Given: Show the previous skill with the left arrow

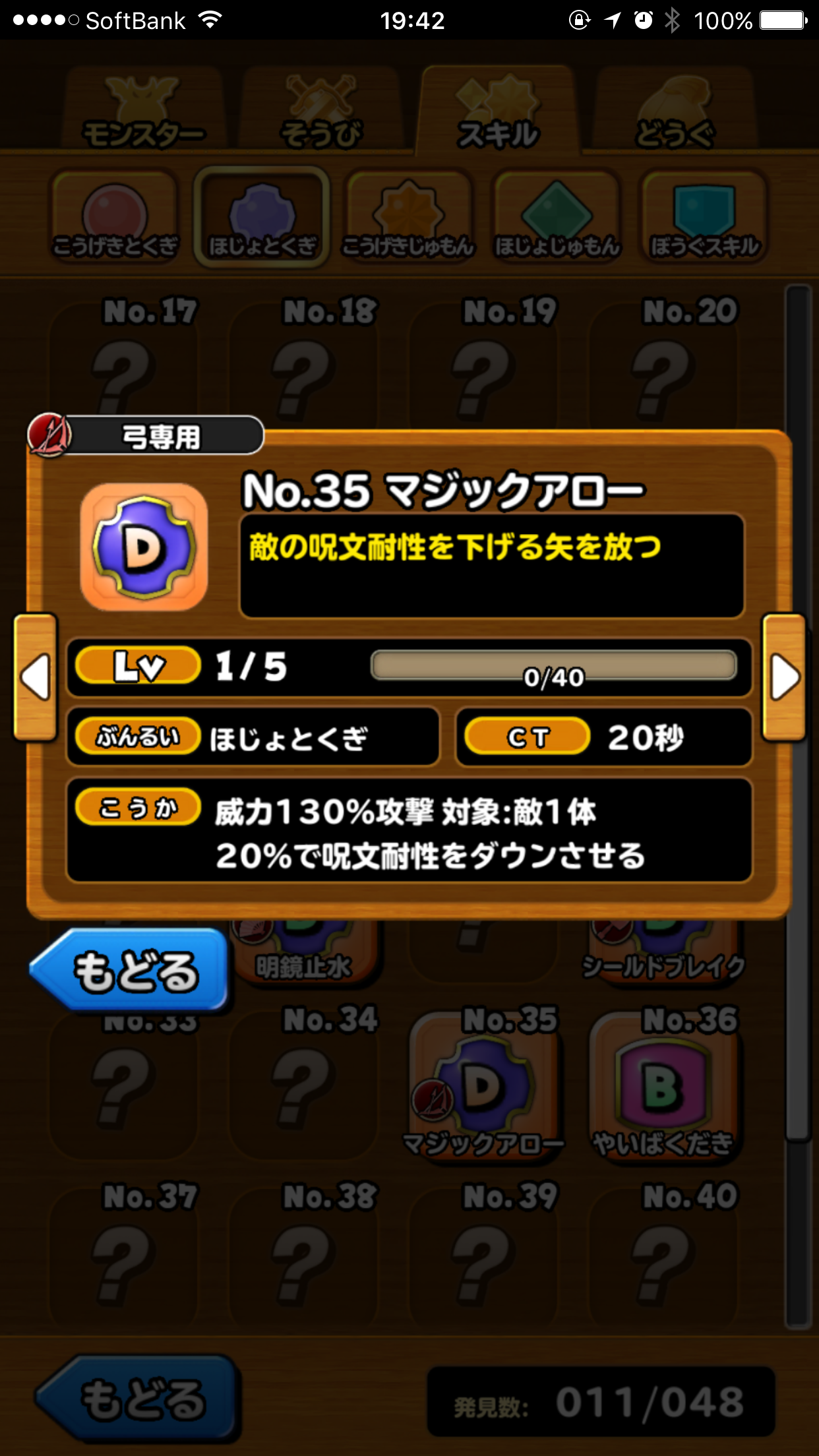Looking at the screenshot, I should click(x=36, y=677).
